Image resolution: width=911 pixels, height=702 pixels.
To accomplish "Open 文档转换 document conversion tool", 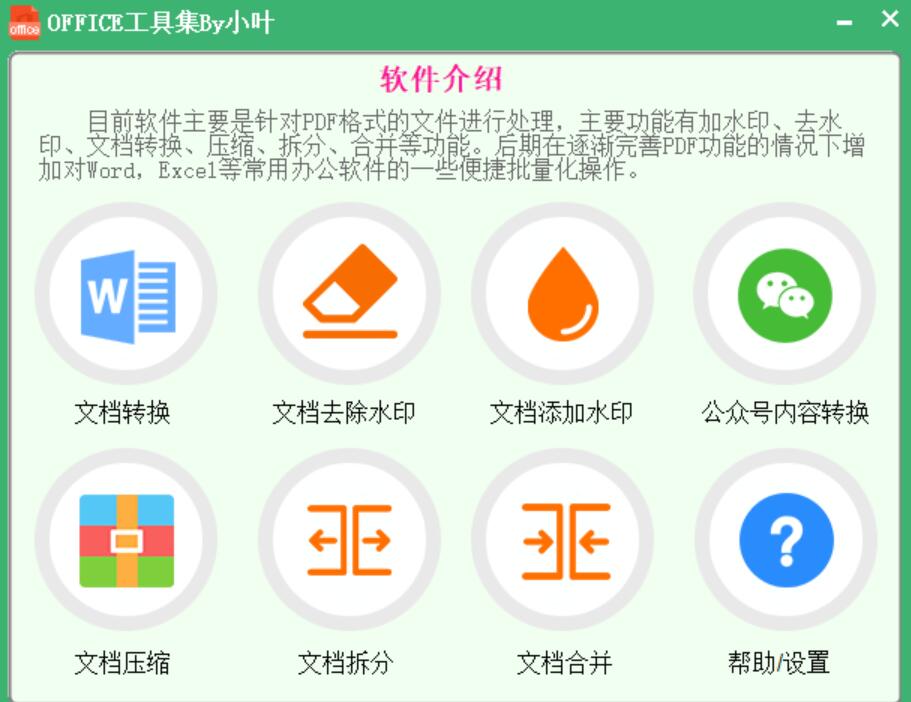I will 126,294.
